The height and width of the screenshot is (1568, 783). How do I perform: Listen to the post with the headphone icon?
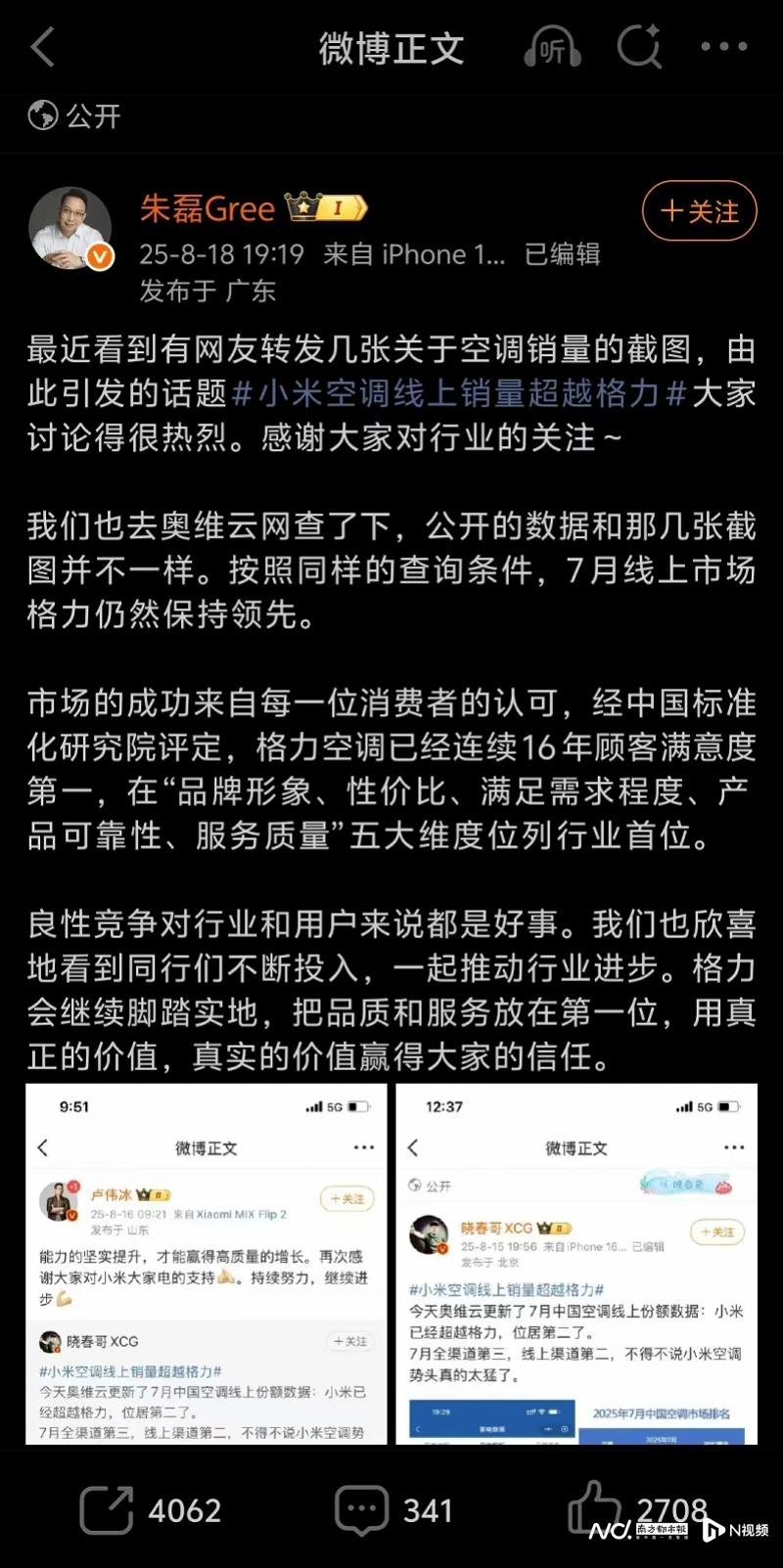click(x=553, y=47)
